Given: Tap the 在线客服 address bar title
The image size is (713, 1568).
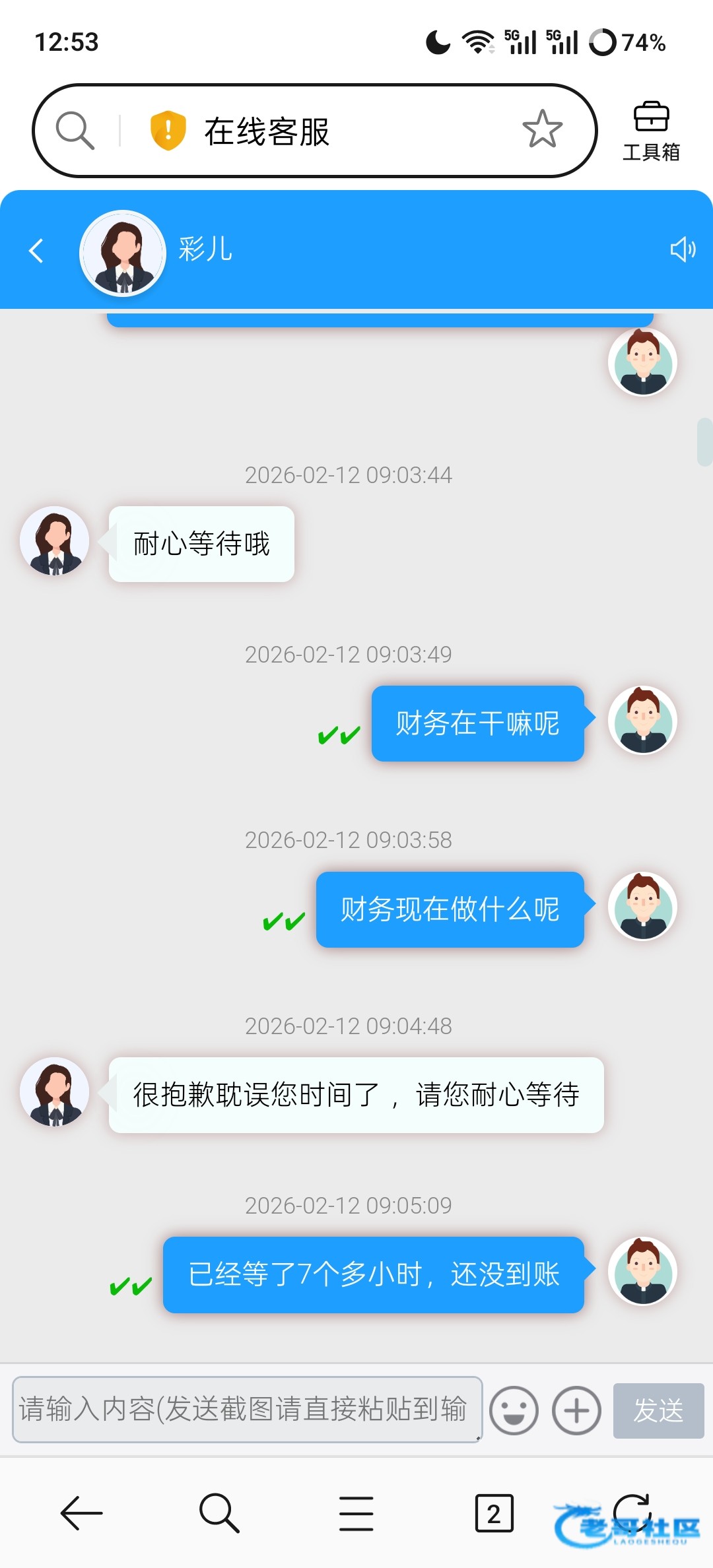Looking at the screenshot, I should 267,131.
